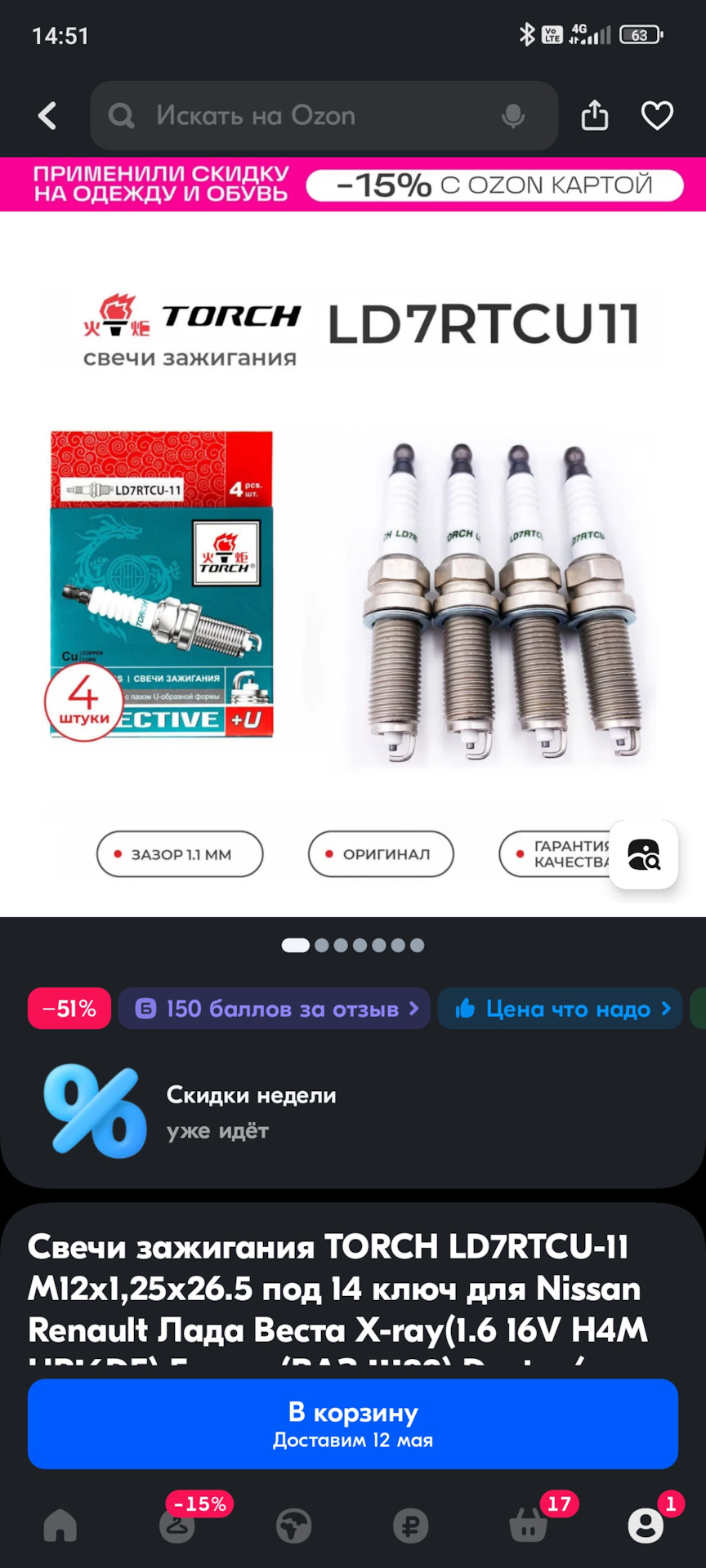
Task: Open the -15% Ozon card discount banner
Action: [353, 185]
